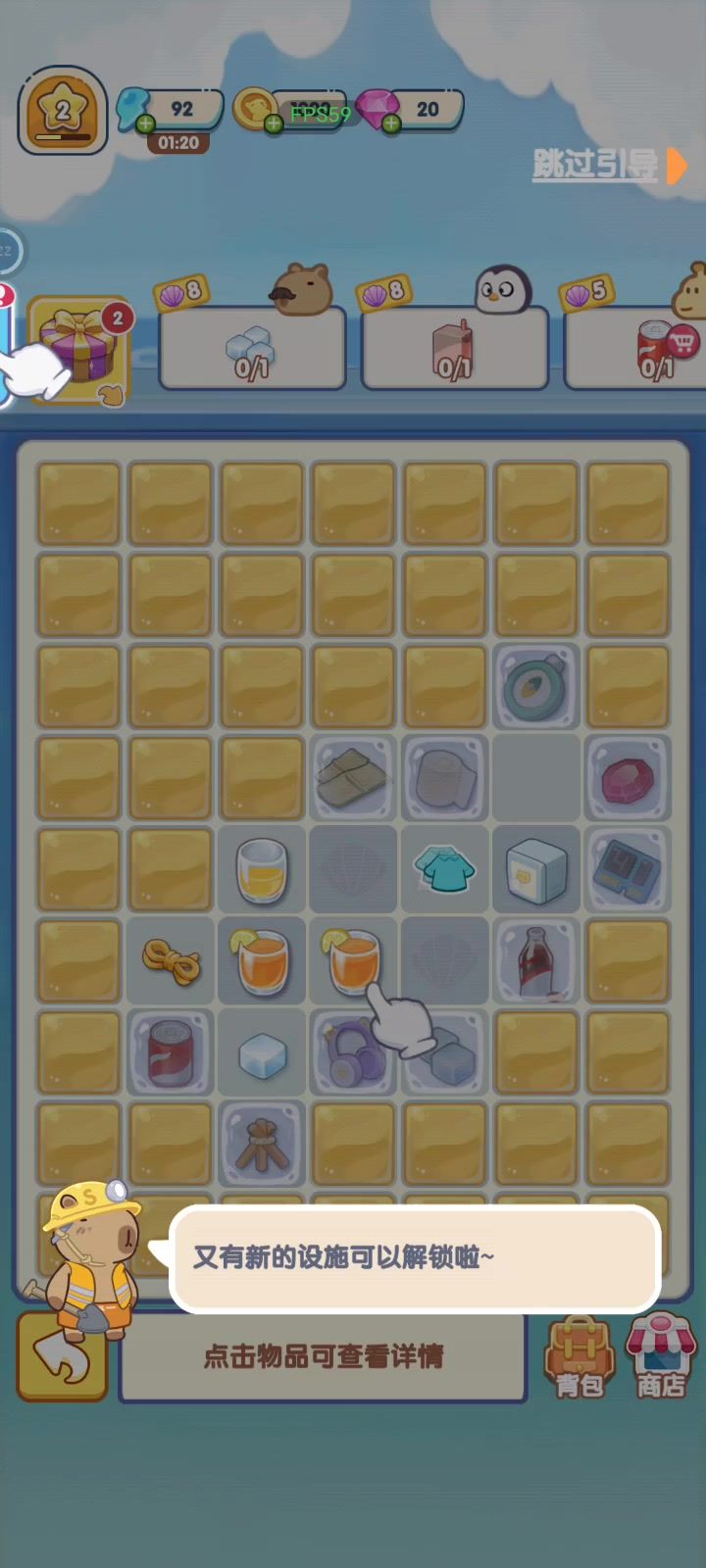Select the ice cube item on the board
The width and height of the screenshot is (706, 1568).
262,1054
